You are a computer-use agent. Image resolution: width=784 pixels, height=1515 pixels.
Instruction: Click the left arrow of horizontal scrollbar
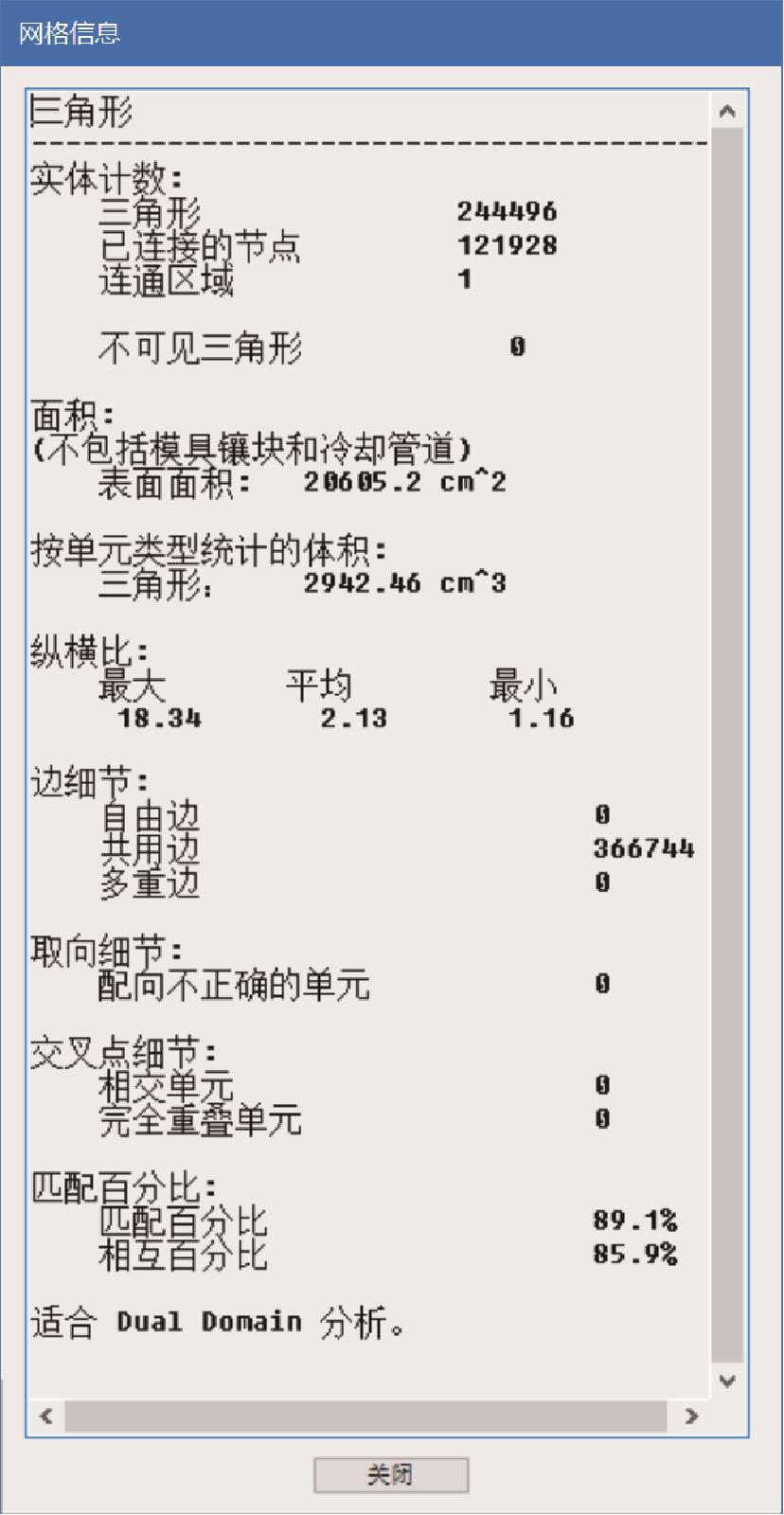pos(45,1416)
